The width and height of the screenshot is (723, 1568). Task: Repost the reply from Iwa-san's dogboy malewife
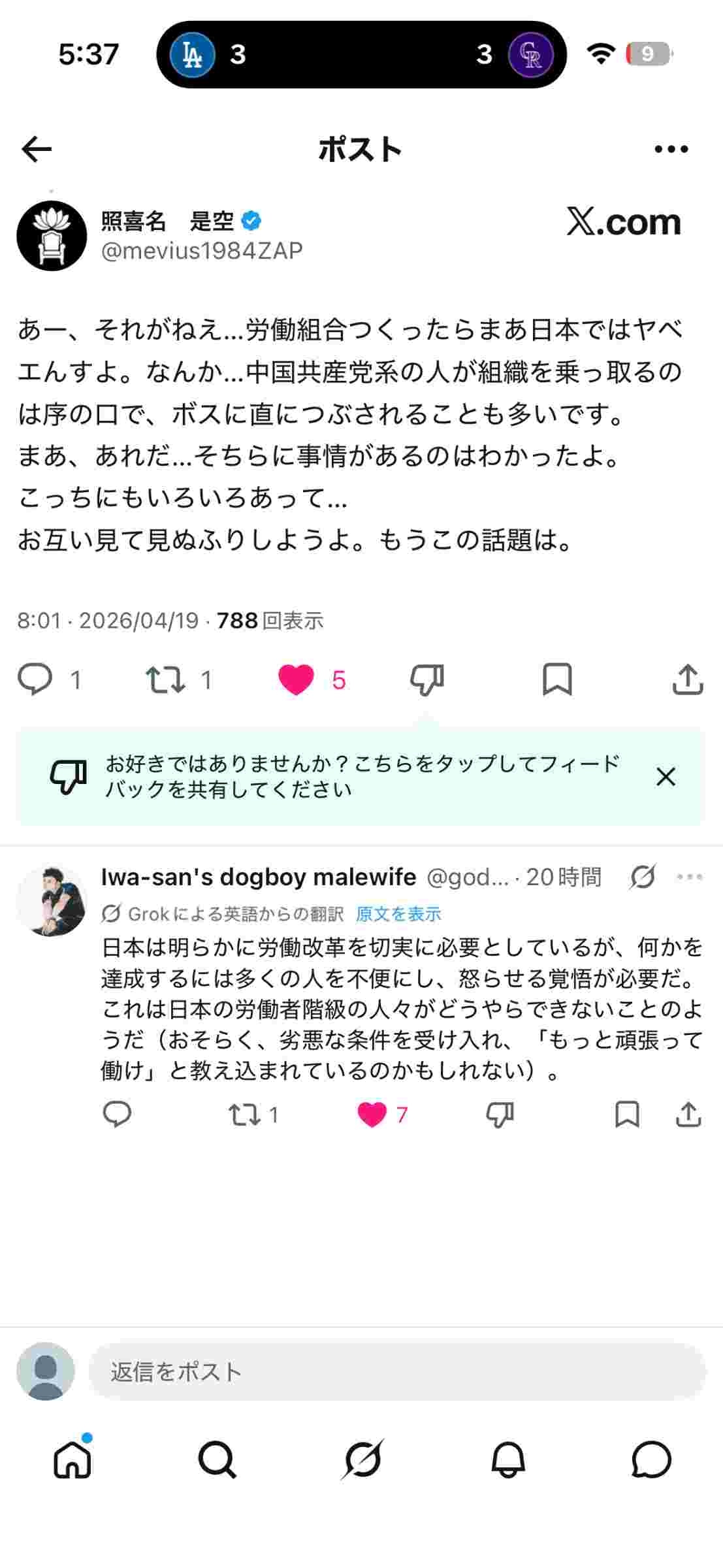(x=244, y=1115)
